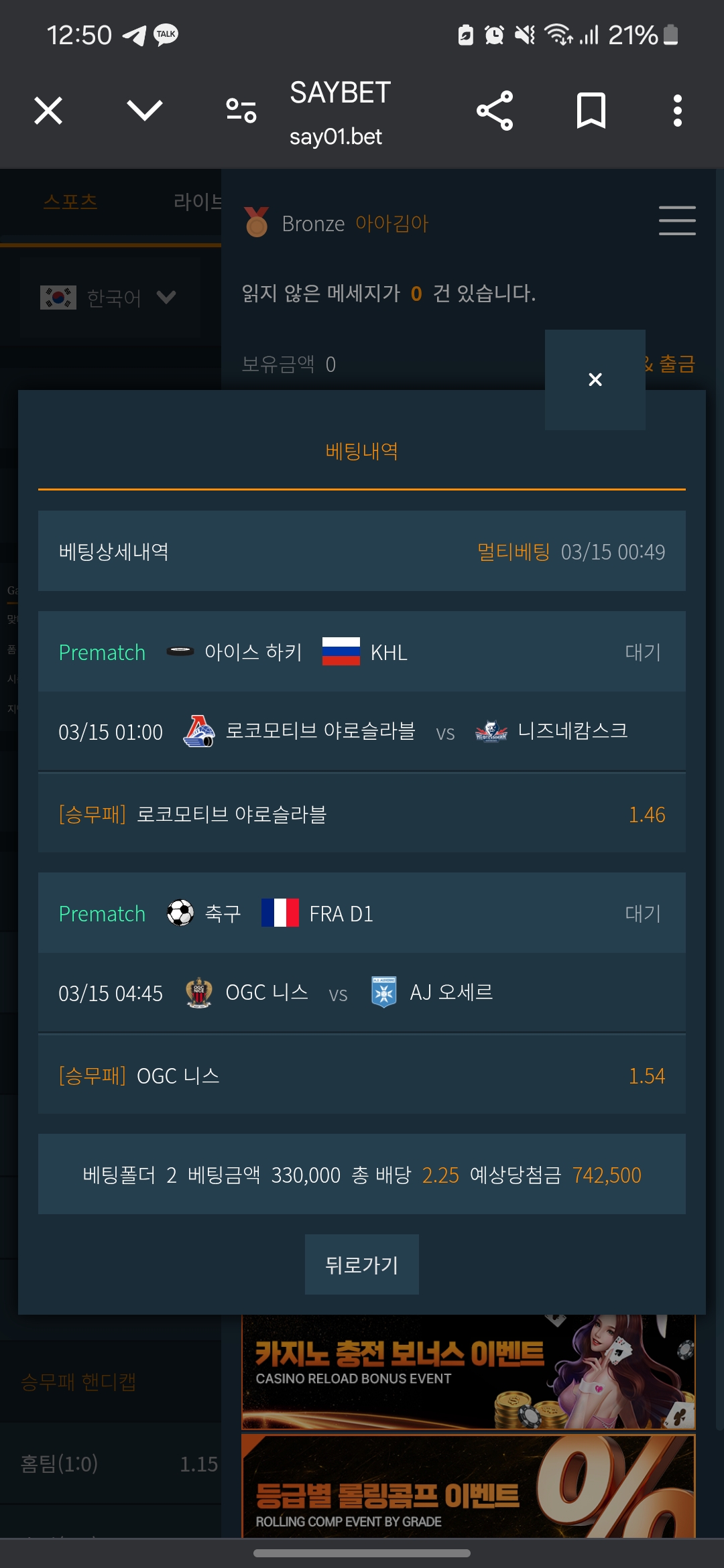Tap the 뒤로가기 button
The height and width of the screenshot is (1568, 724).
coord(361,1264)
